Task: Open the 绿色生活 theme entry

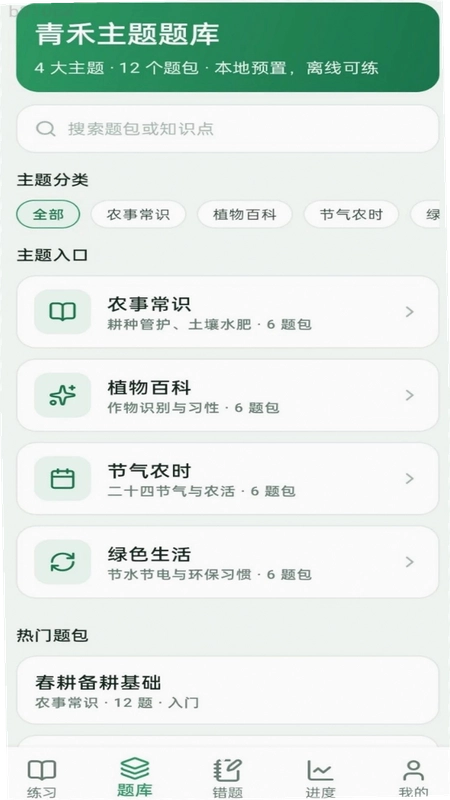Action: coord(228,562)
